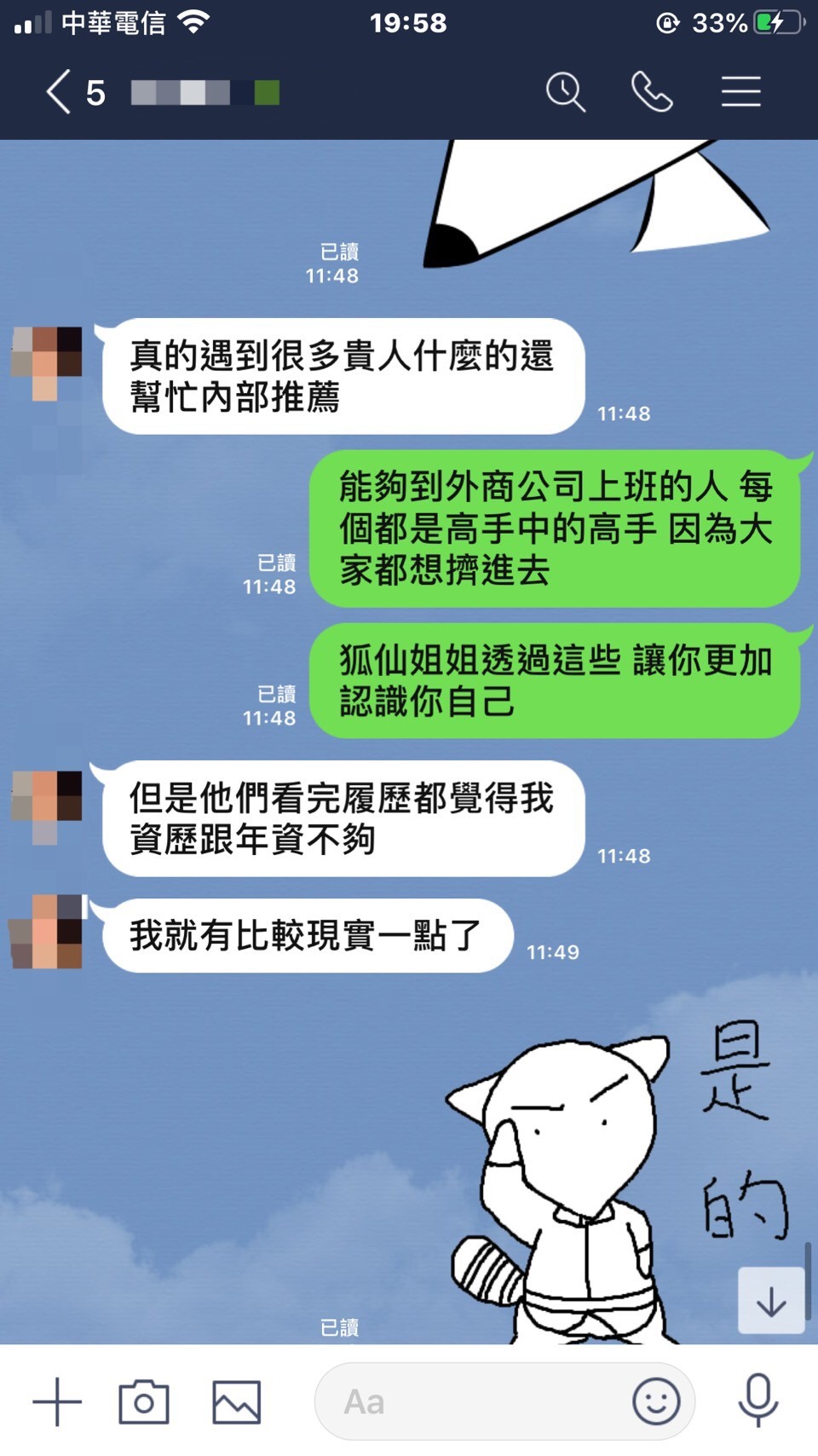This screenshot has height=1456, width=818.
Task: Open the camera
Action: pos(144,1401)
